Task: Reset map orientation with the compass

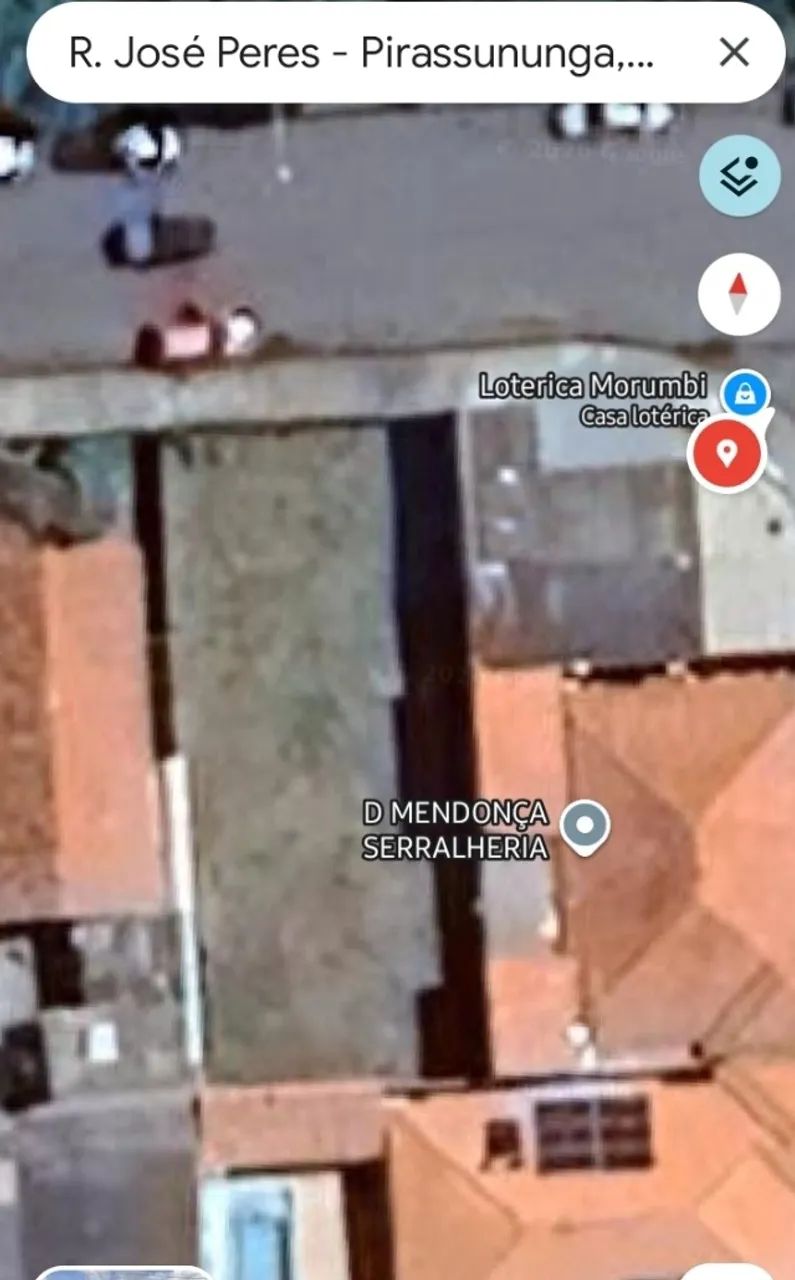Action: 738,294
